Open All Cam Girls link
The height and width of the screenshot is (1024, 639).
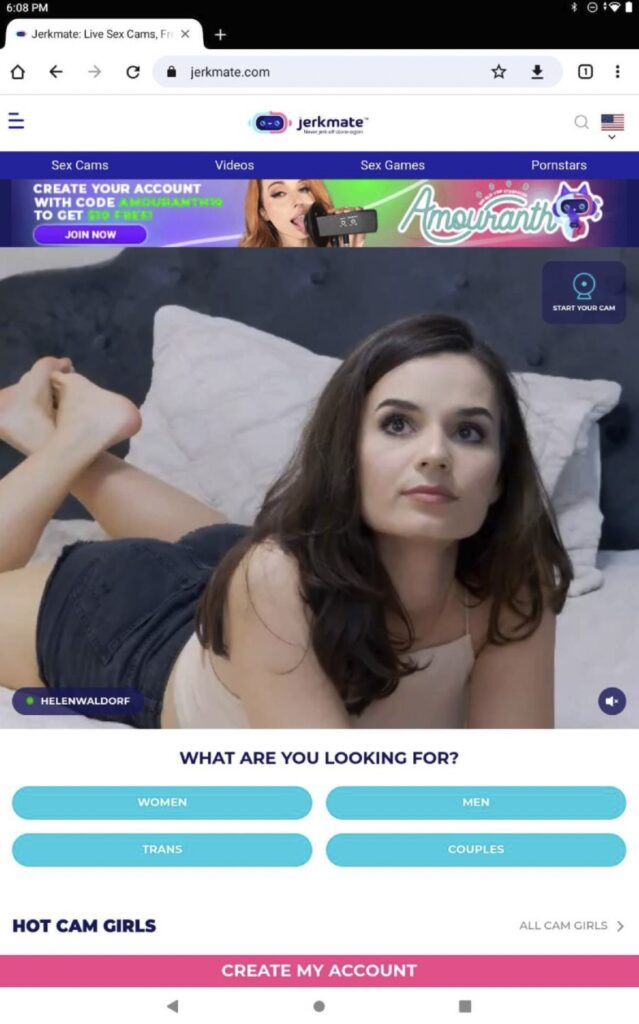(x=571, y=926)
